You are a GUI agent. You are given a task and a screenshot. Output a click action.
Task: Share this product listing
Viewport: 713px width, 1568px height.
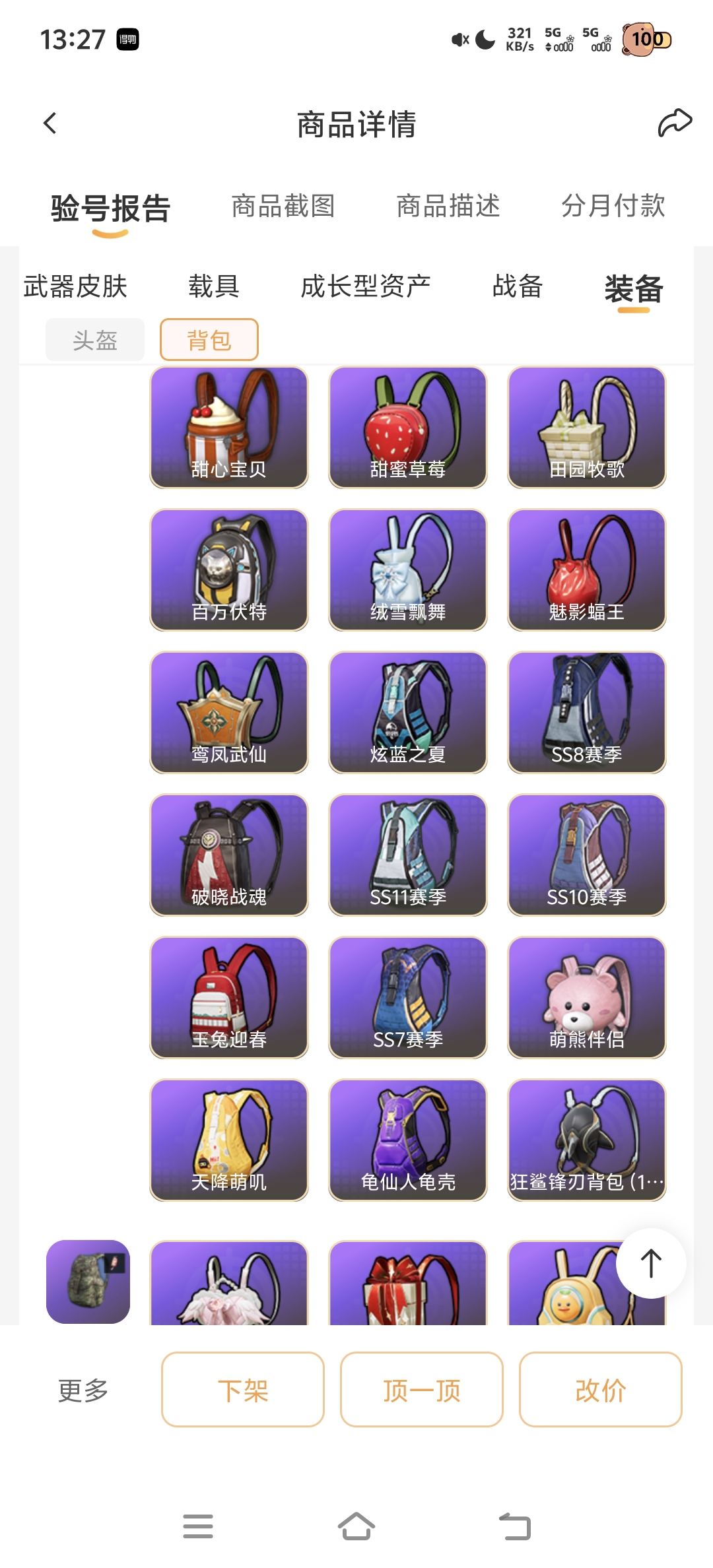(x=675, y=123)
